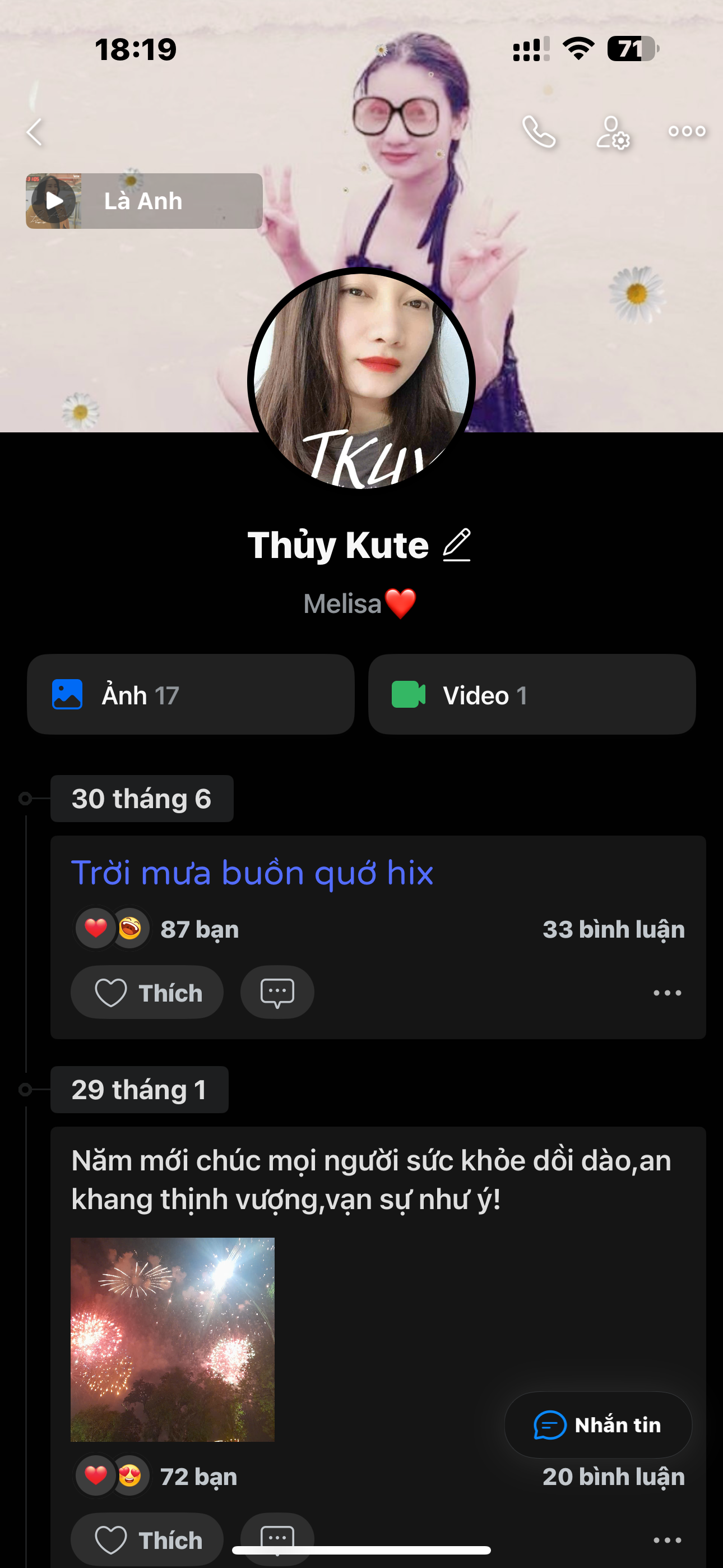723x1568 pixels.
Task: Call Thủy Kute with the phone icon
Action: [x=539, y=131]
